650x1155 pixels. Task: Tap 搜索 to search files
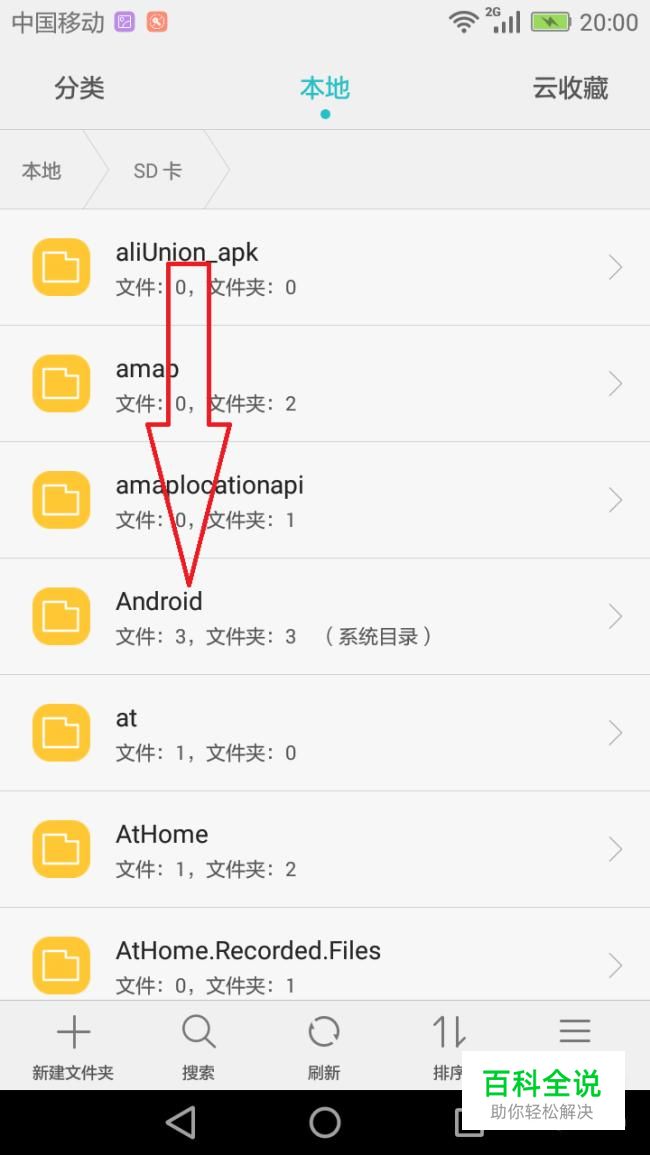(198, 1047)
